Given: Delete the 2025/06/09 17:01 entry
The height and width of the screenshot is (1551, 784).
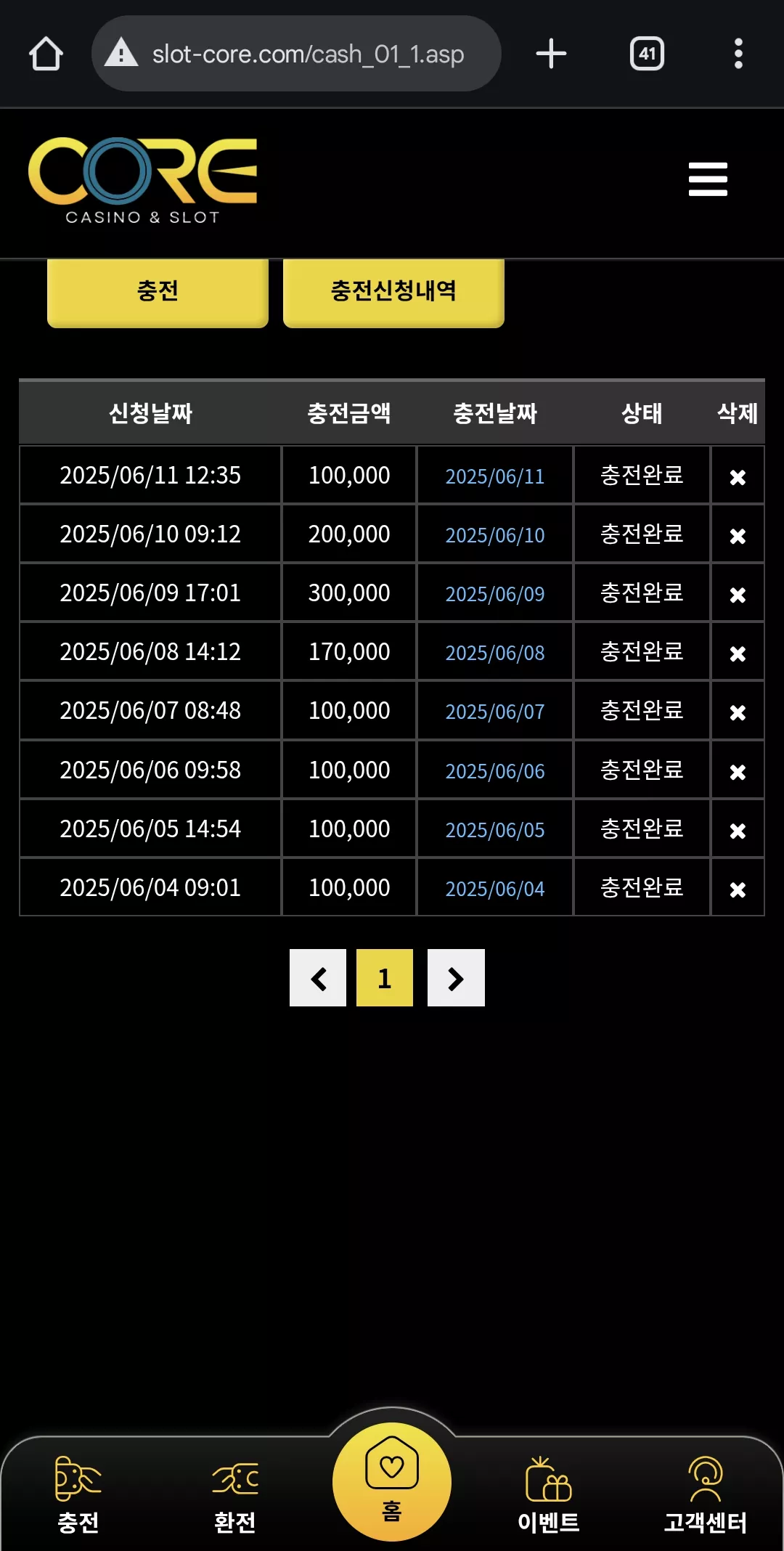Looking at the screenshot, I should (x=738, y=595).
